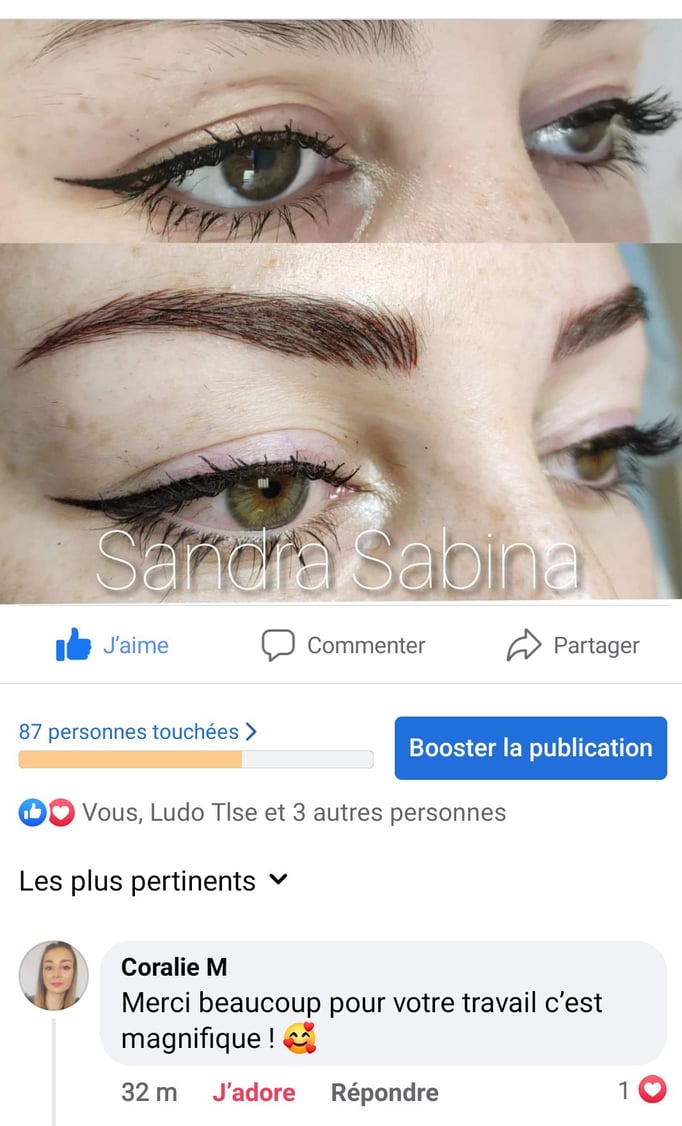Tap Commenter to write a comment
Screen dimensions: 682x1126
point(343,646)
